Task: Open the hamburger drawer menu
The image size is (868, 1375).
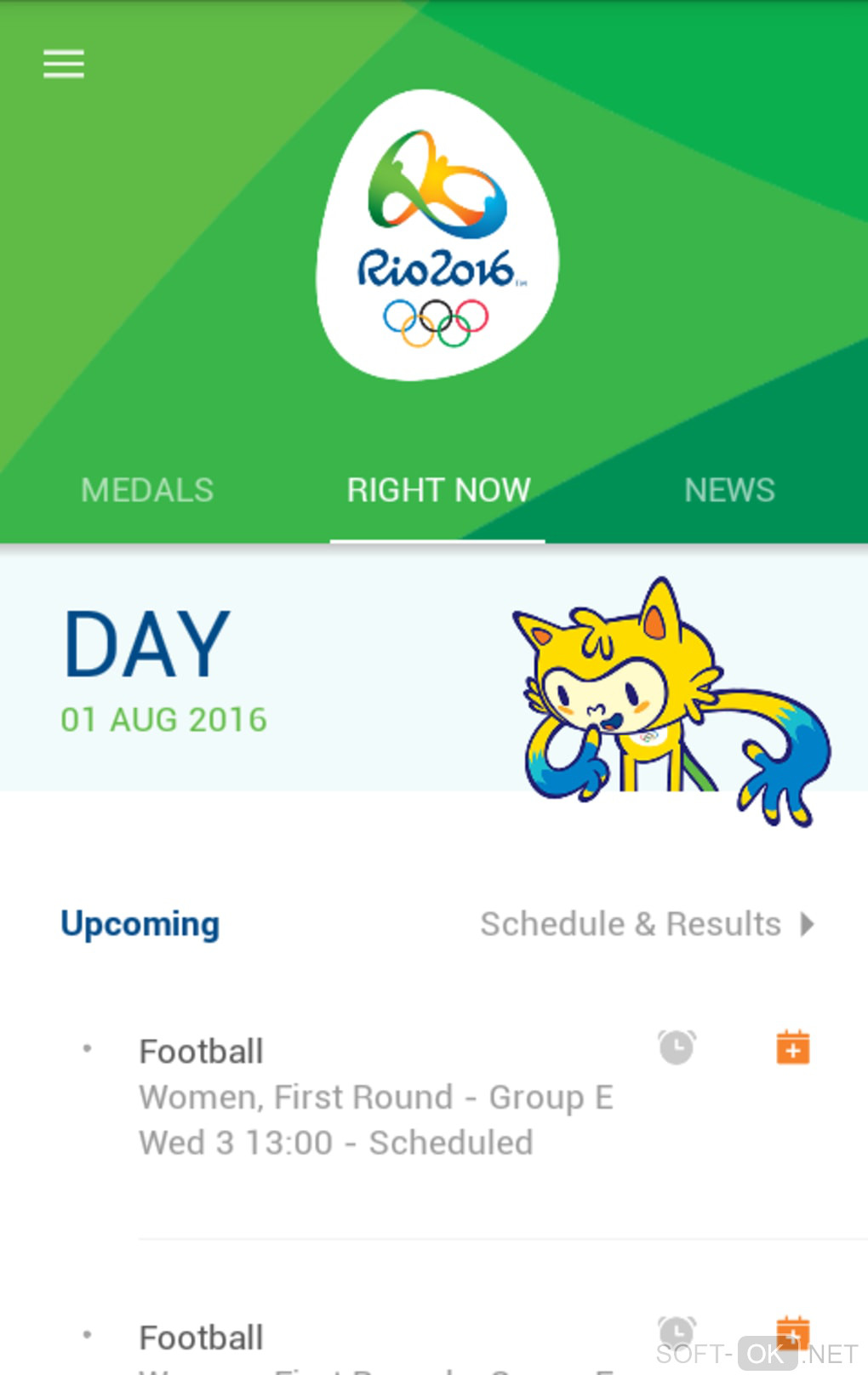Action: pos(64,64)
